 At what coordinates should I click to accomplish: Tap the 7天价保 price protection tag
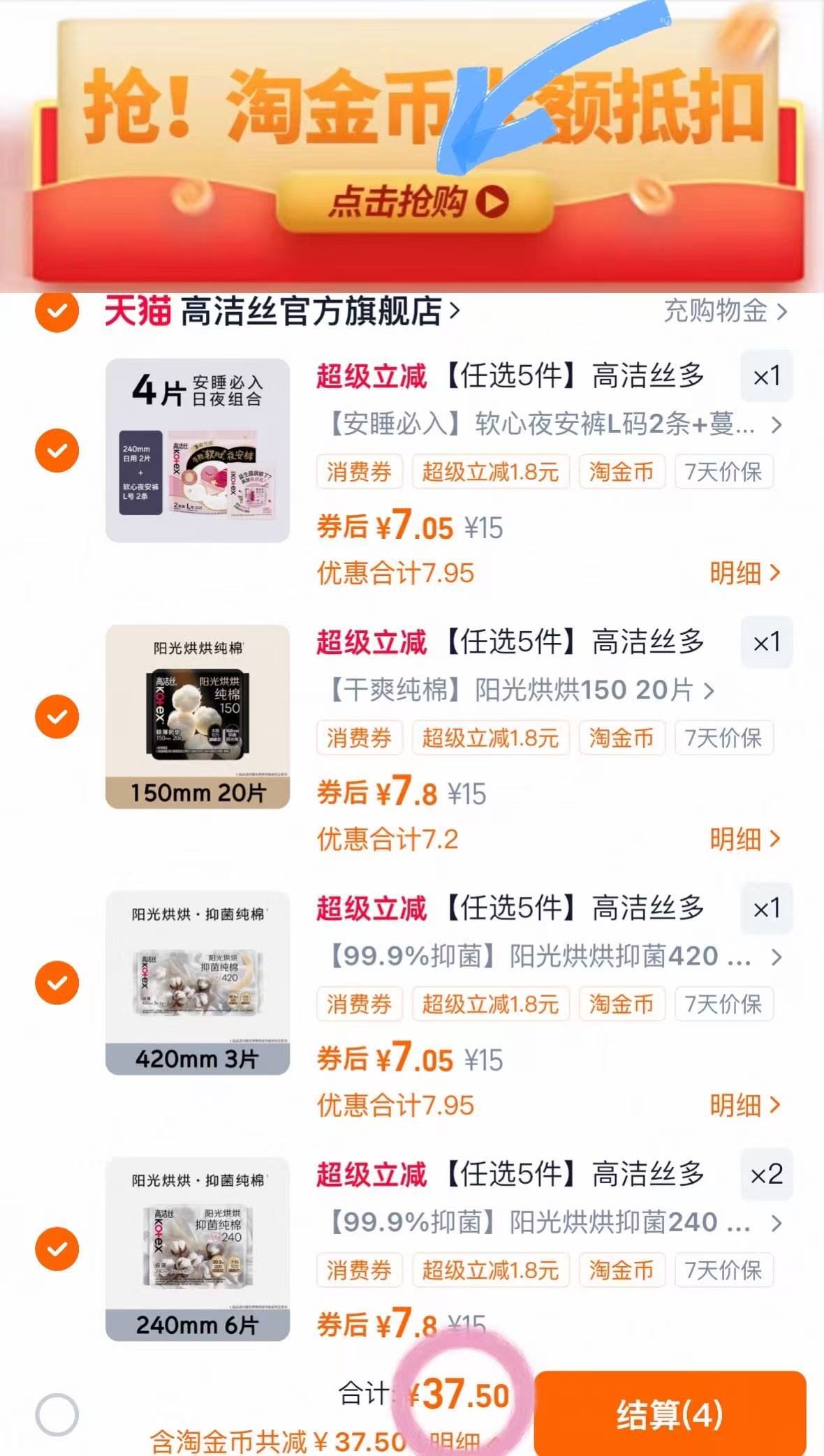click(x=724, y=472)
